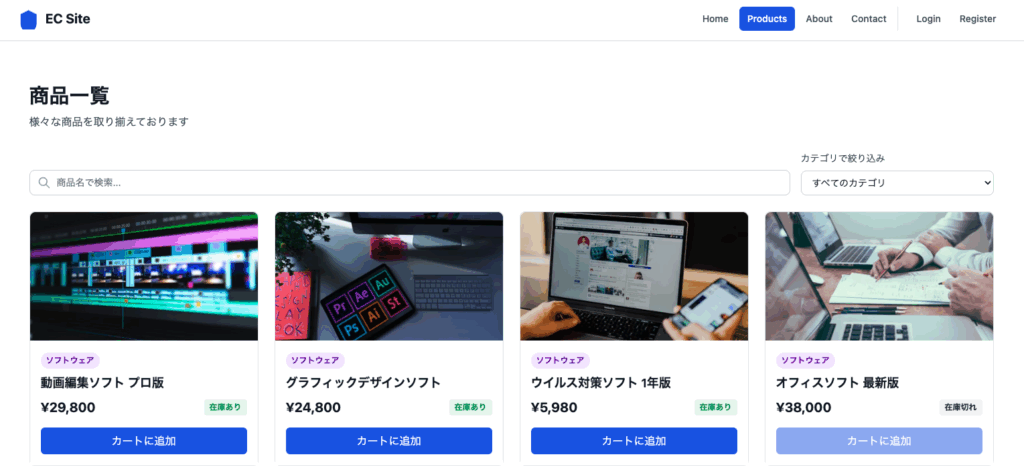Viewport: 1024px width, 473px height.
Task: Add グラフィックデザインソフト to cart
Action: point(389,441)
